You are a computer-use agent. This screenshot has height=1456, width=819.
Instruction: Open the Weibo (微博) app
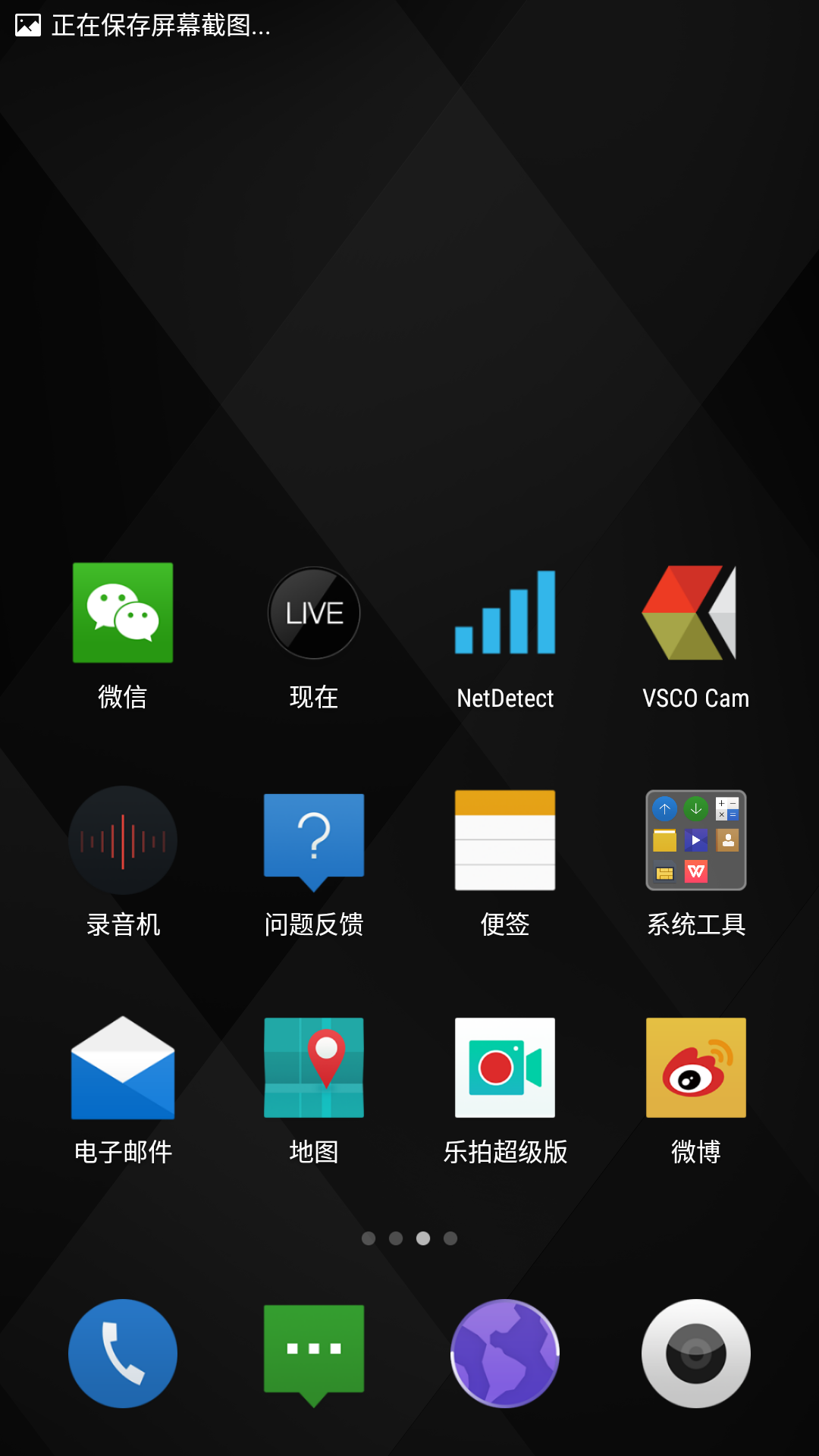pos(696,1068)
